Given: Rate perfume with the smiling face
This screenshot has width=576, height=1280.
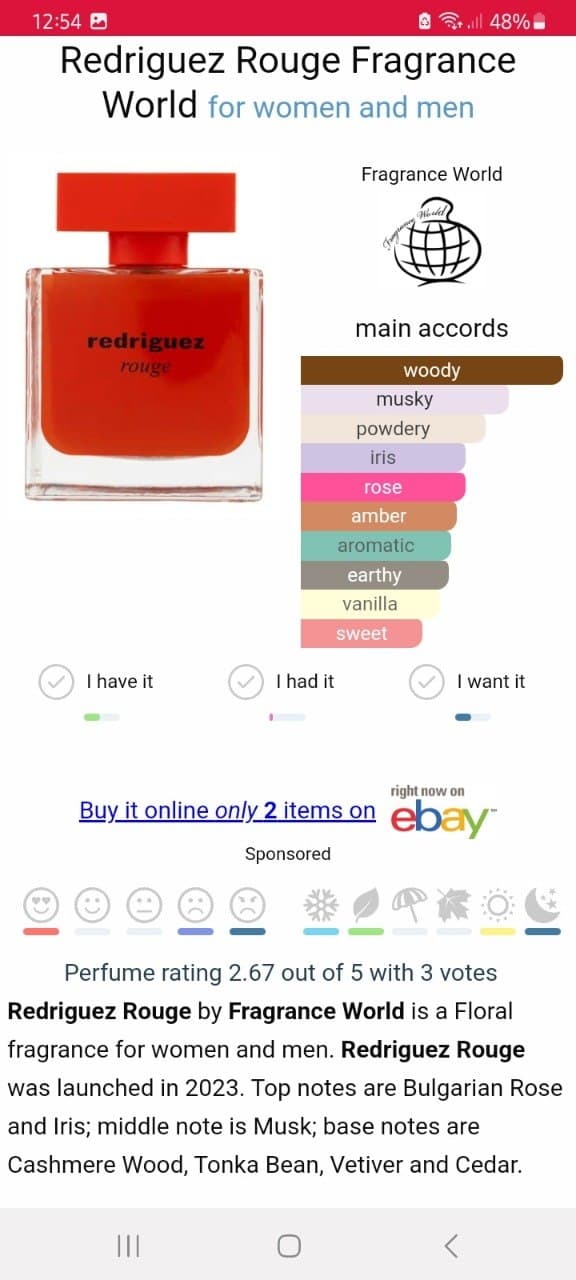Looking at the screenshot, I should click(x=93, y=906).
